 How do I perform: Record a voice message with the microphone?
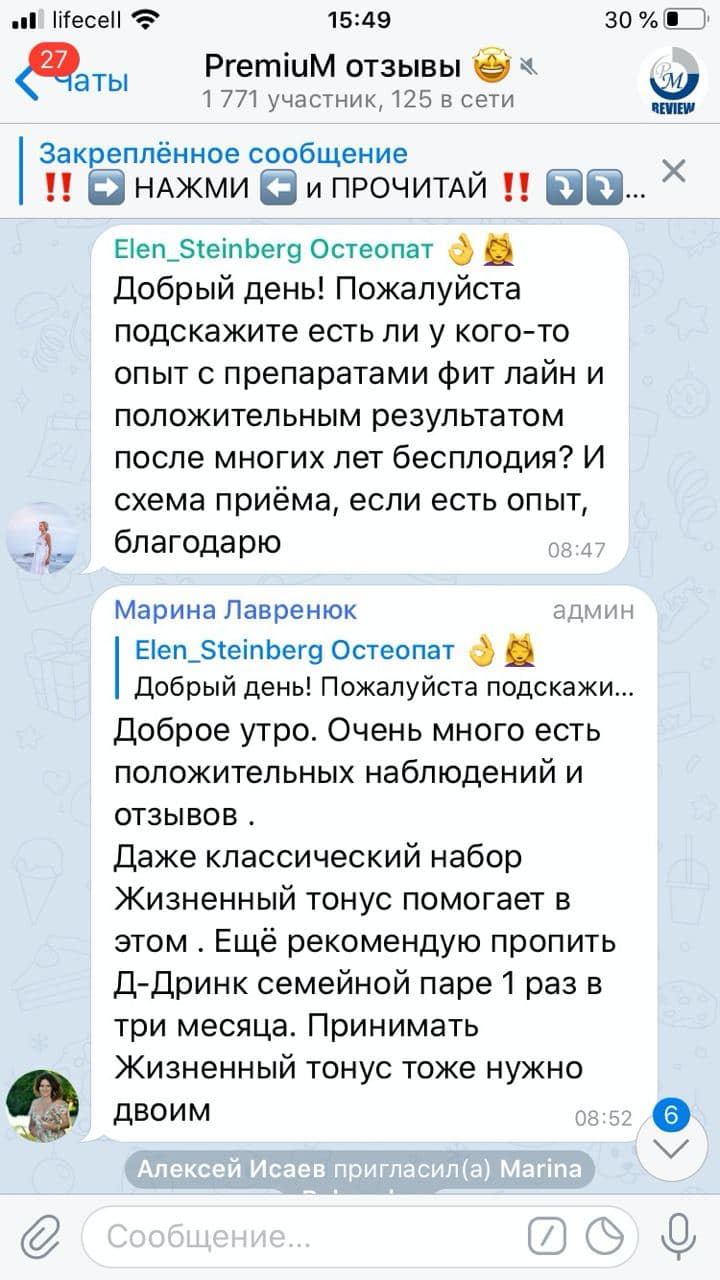tap(679, 1237)
